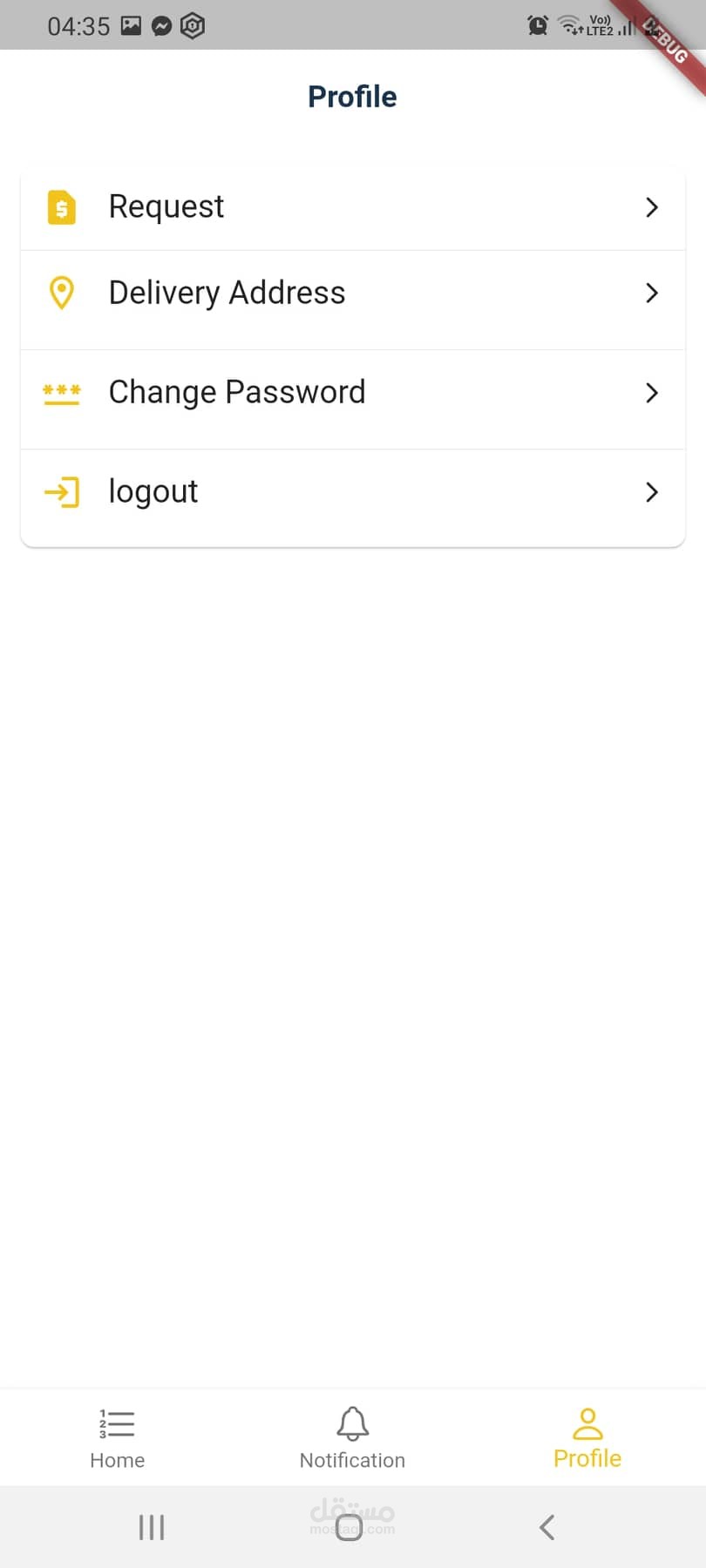
Task: Select Change Password option
Action: point(352,393)
